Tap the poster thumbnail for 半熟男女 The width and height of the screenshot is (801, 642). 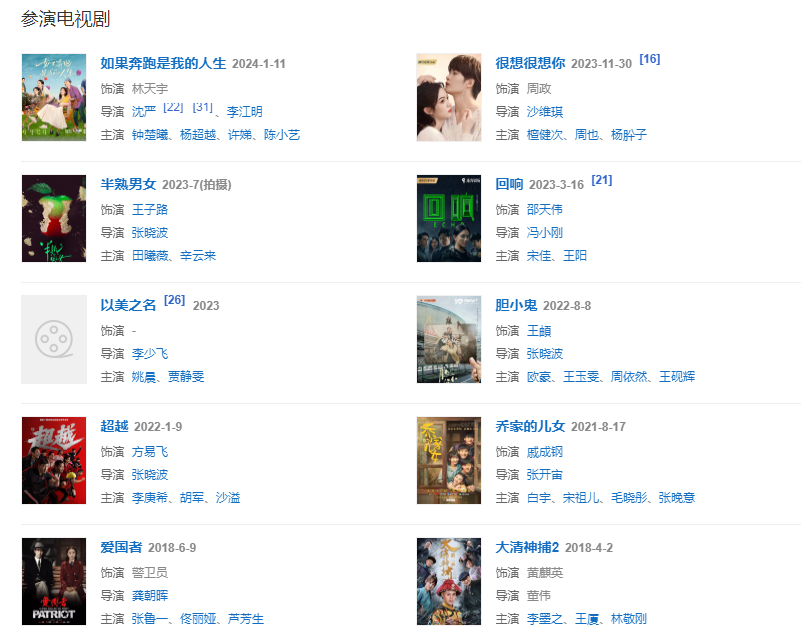point(54,219)
